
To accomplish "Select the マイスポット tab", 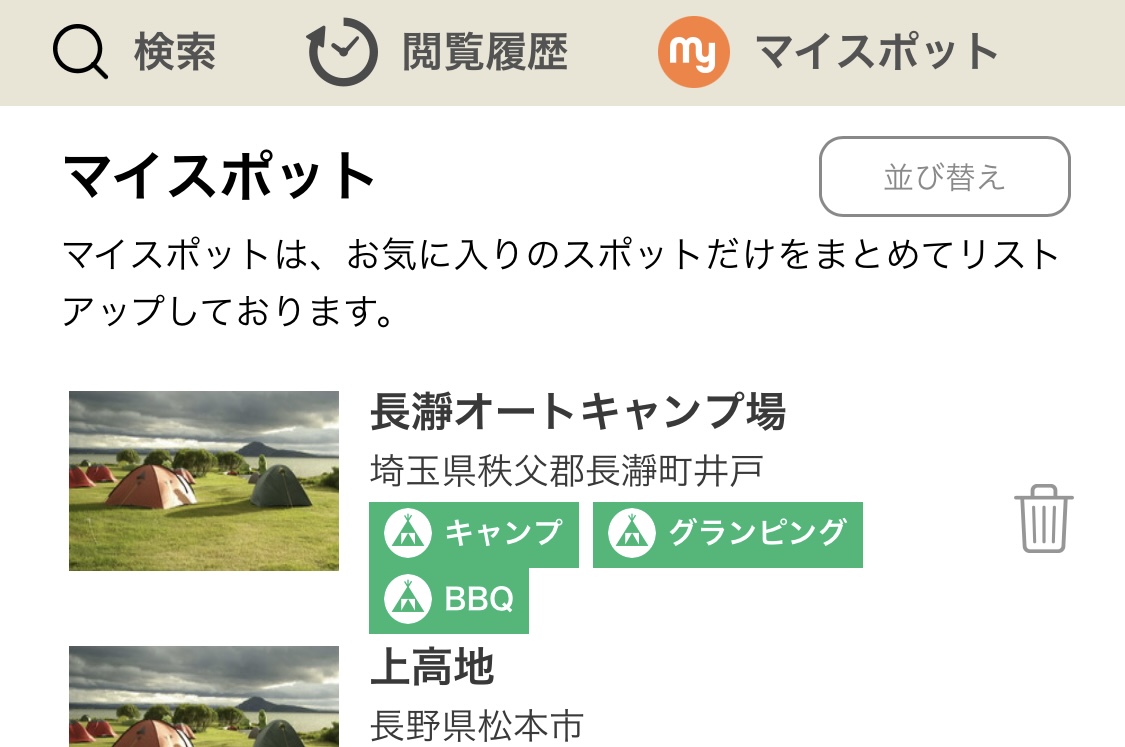I will click(828, 52).
